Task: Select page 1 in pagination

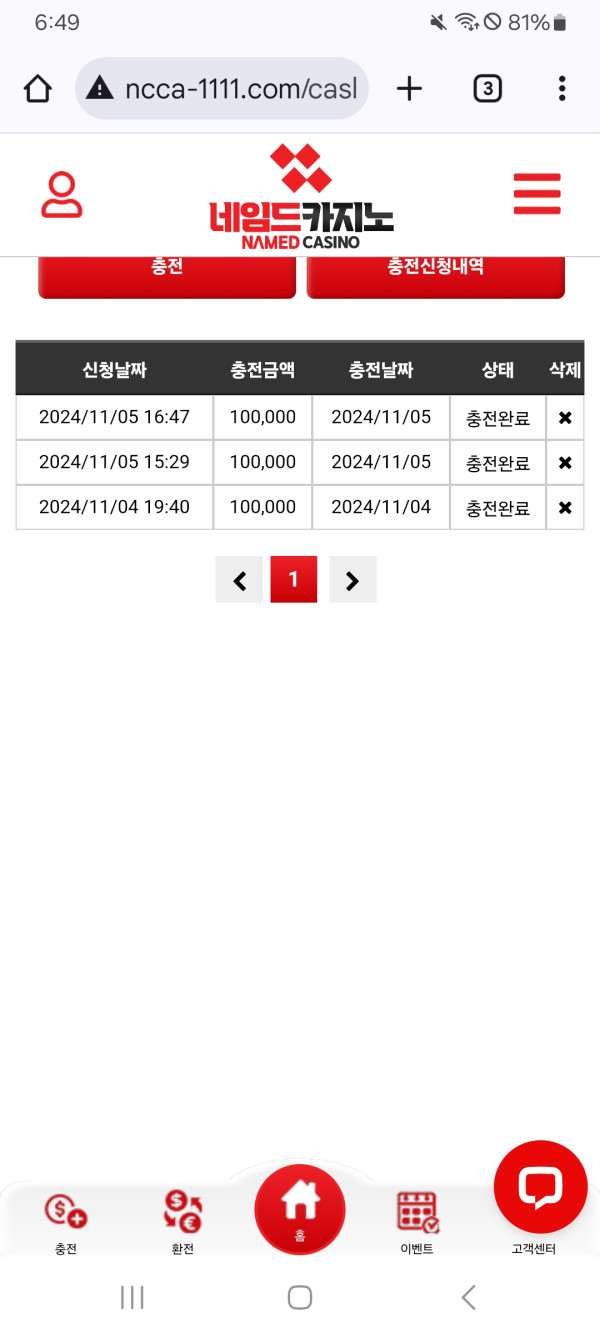Action: (x=294, y=580)
